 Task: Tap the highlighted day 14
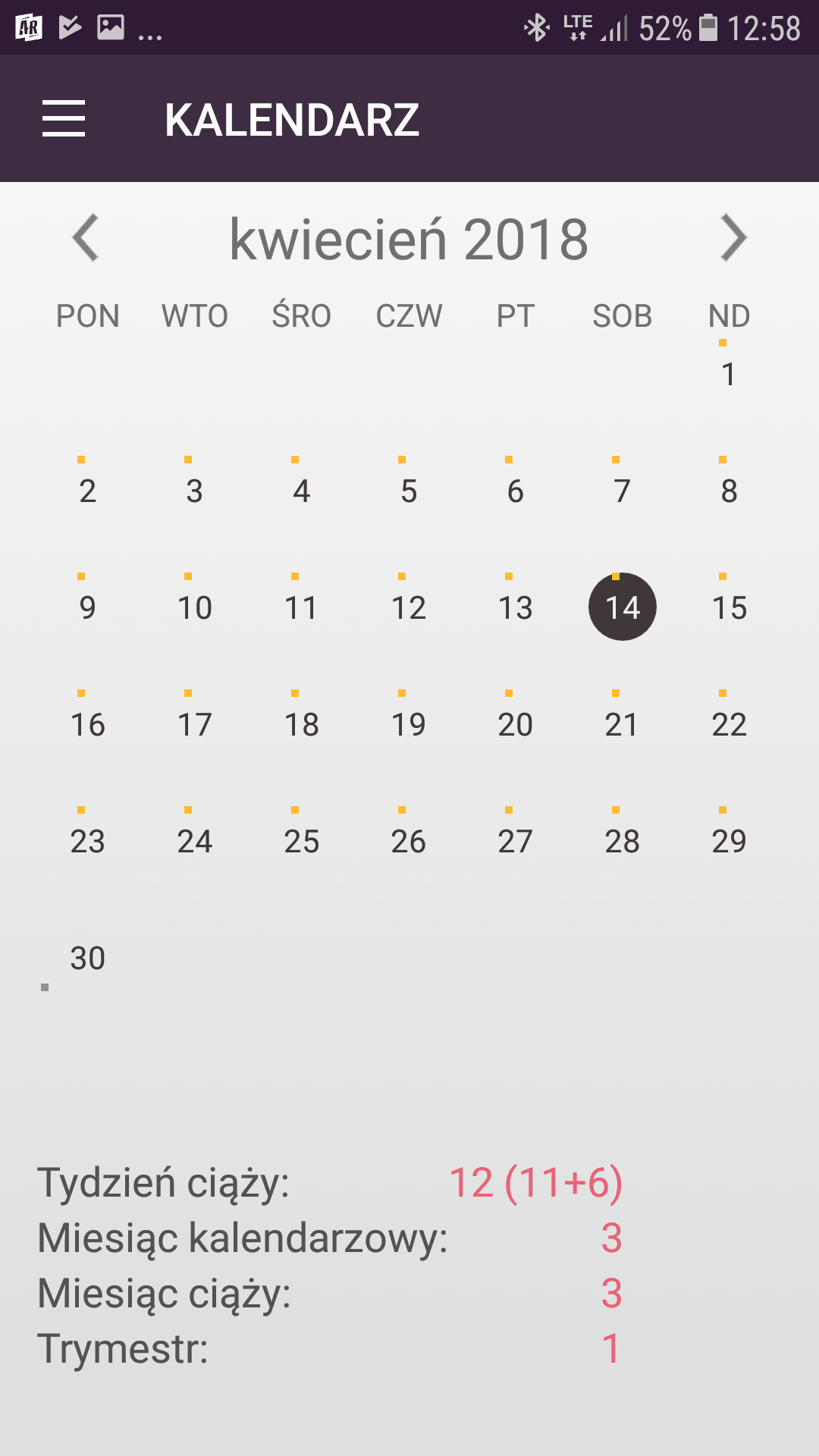point(623,607)
